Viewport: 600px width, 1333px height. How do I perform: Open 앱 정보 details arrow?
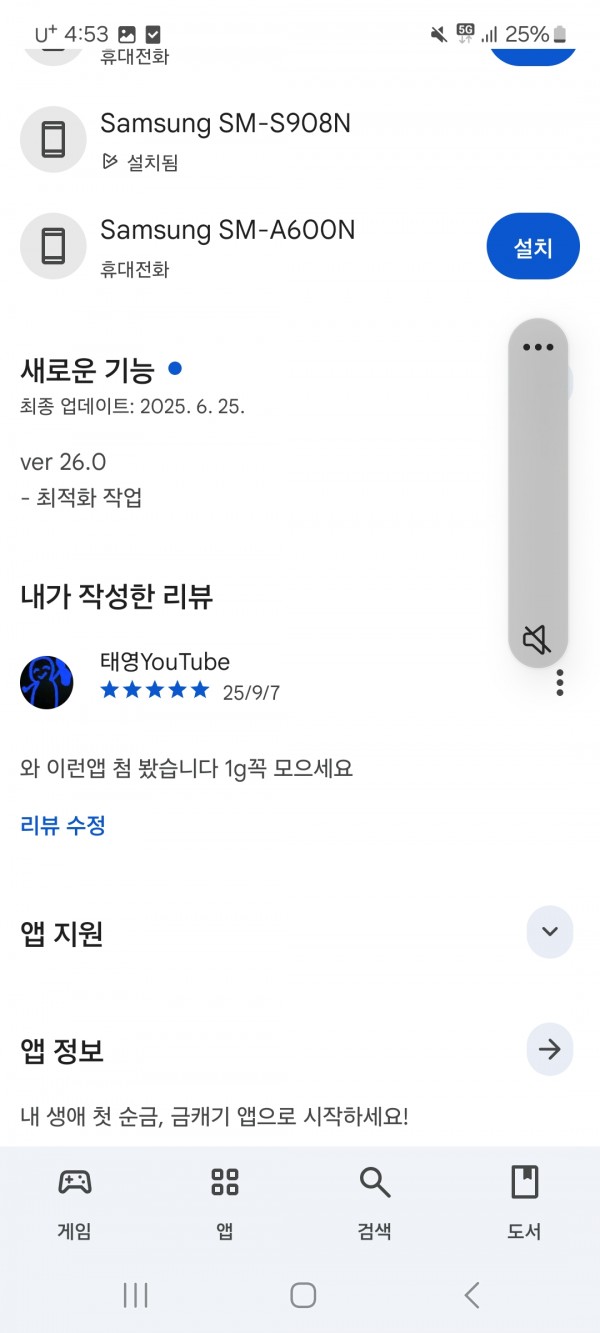tap(549, 1049)
